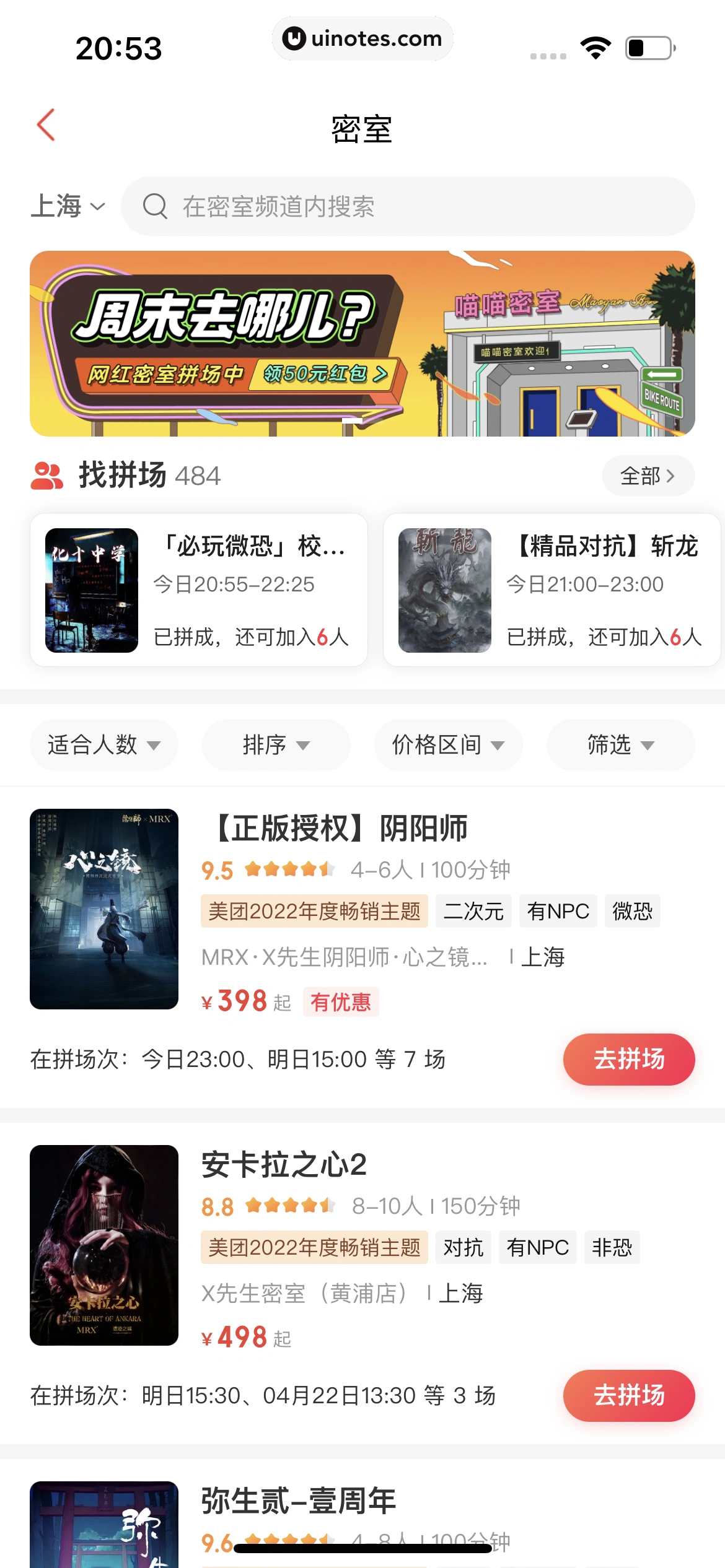The height and width of the screenshot is (1568, 725).
Task: Tap the uinotes.com pill in the status area
Action: [362, 38]
